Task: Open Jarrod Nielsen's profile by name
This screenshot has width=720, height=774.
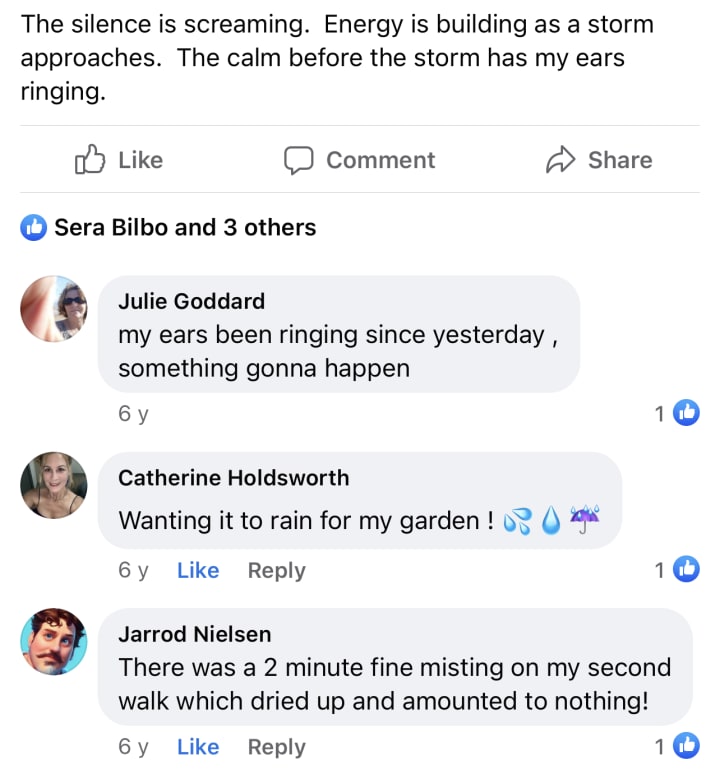Action: point(194,634)
